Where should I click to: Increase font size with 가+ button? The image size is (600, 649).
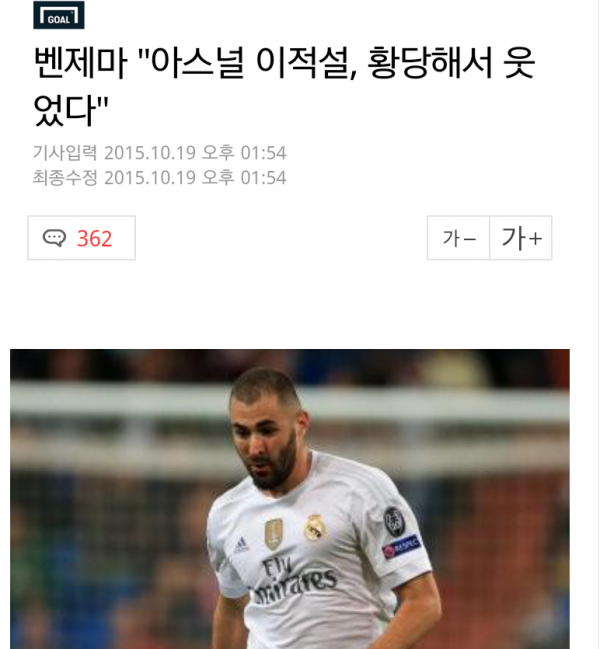521,238
